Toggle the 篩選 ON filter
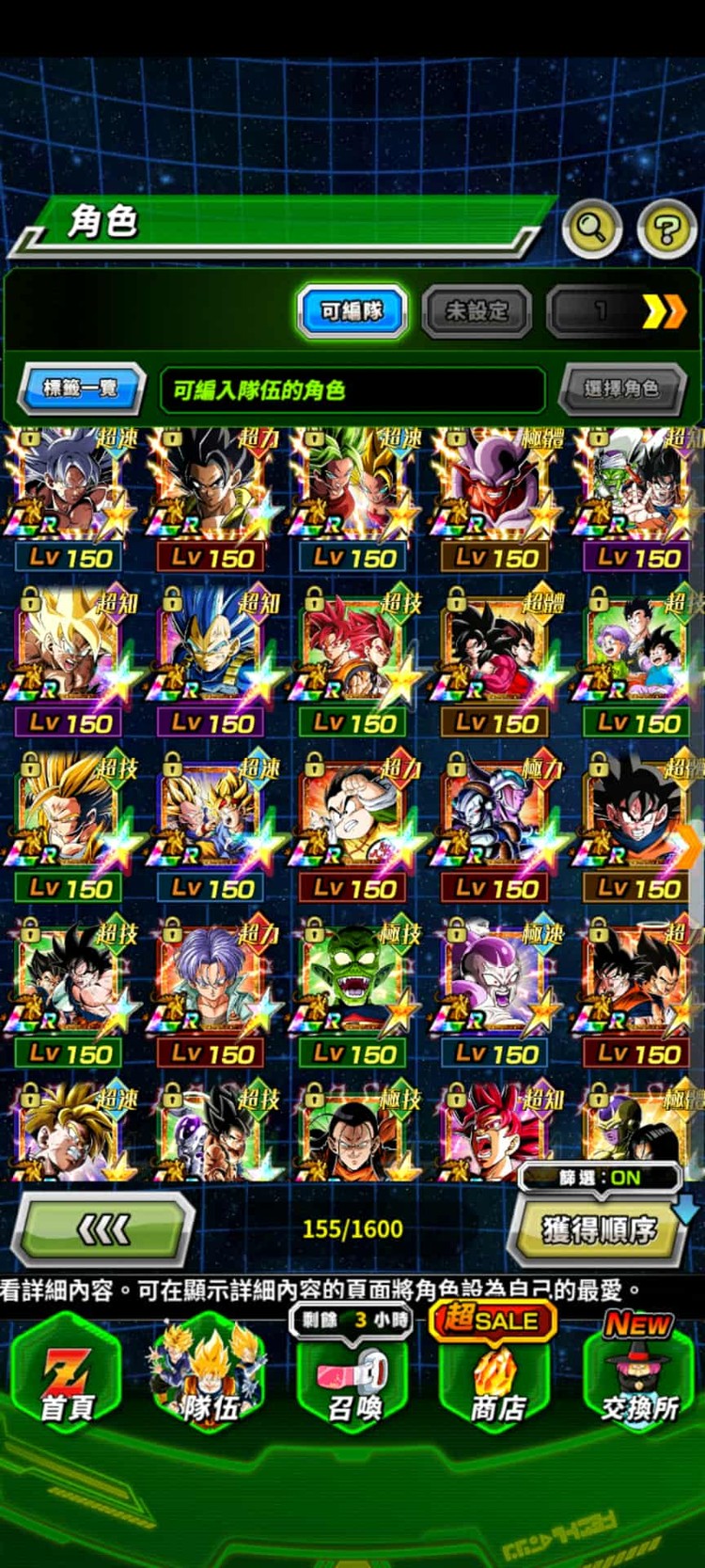This screenshot has height=1568, width=705. click(600, 1178)
